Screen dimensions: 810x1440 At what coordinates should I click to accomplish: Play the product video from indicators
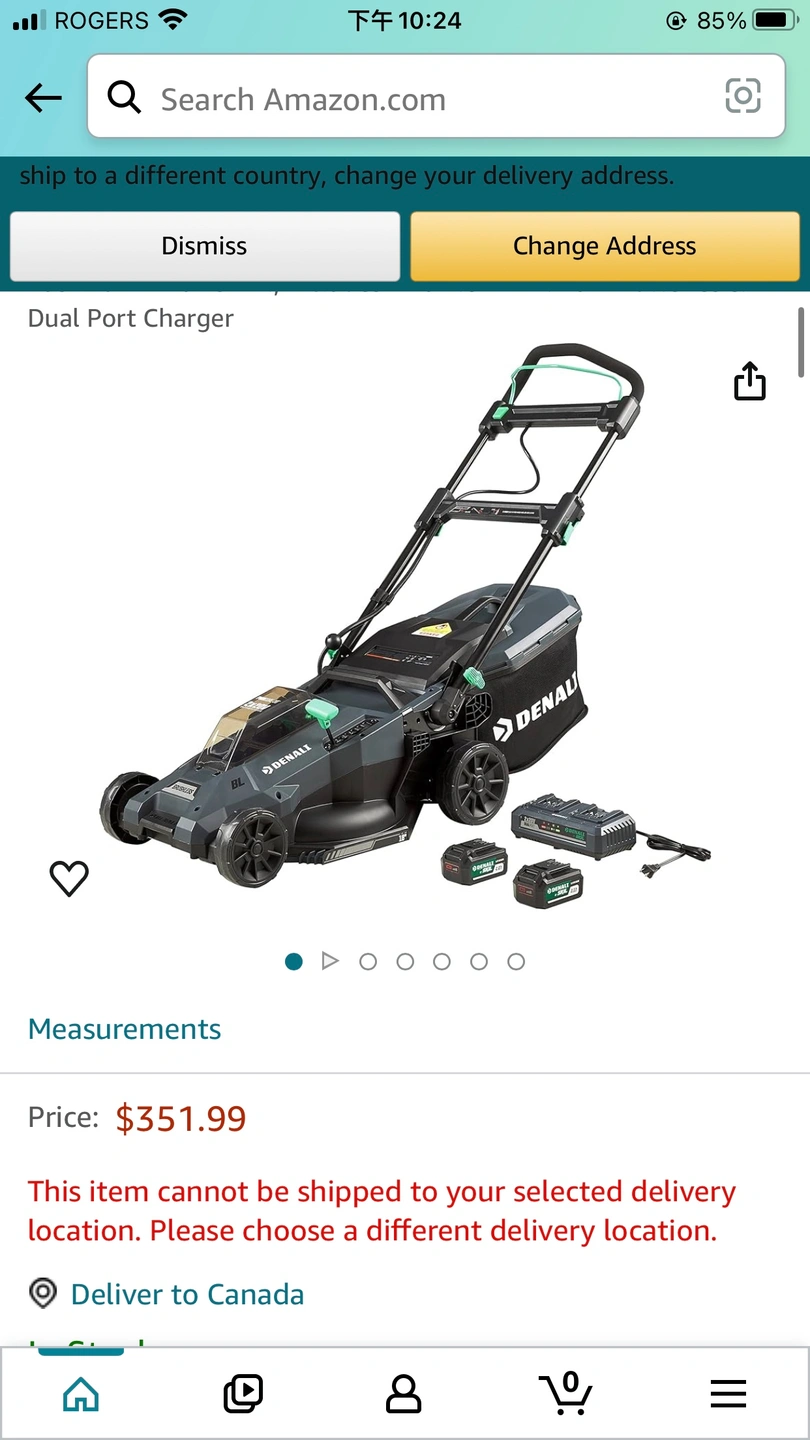pos(330,961)
